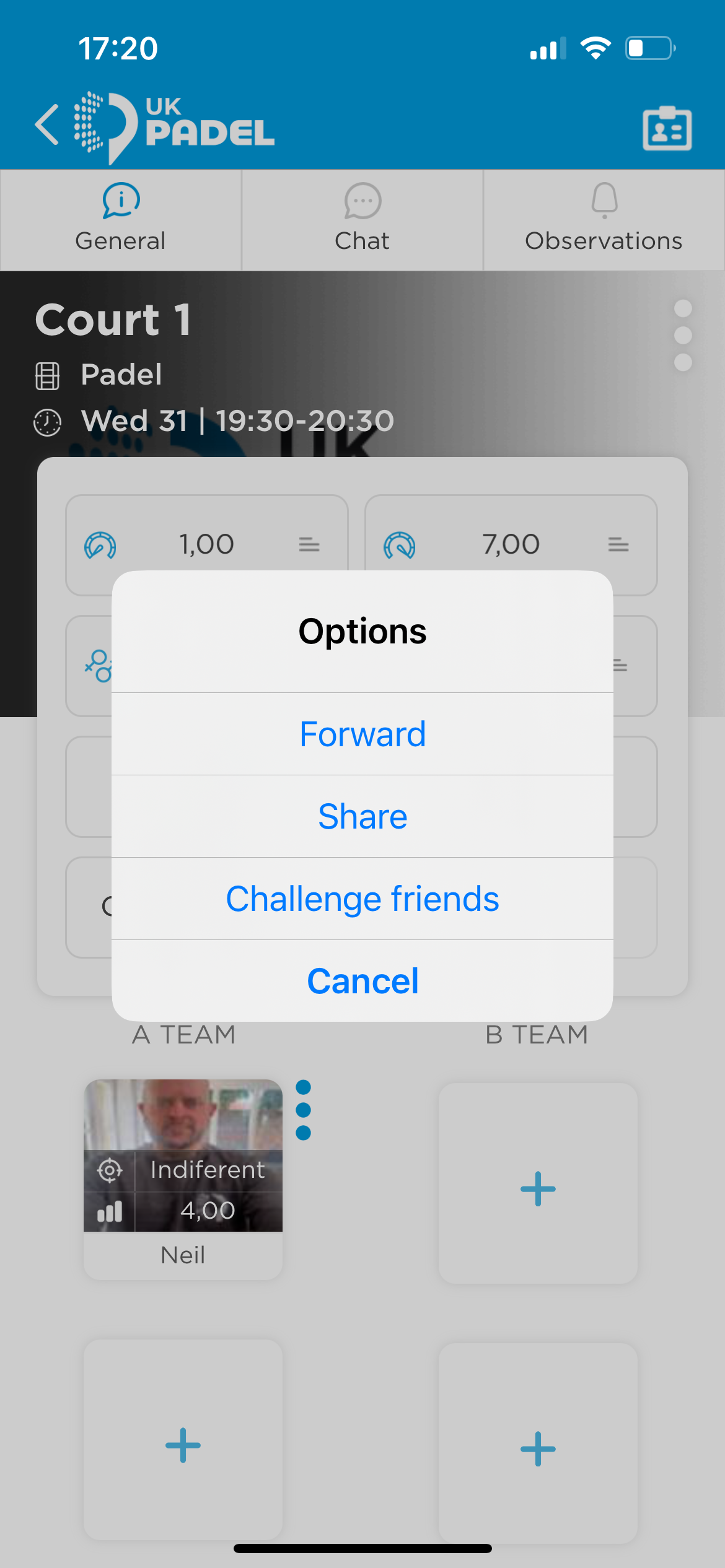Tap Challenge friends option
Viewport: 725px width, 1568px height.
click(x=362, y=899)
